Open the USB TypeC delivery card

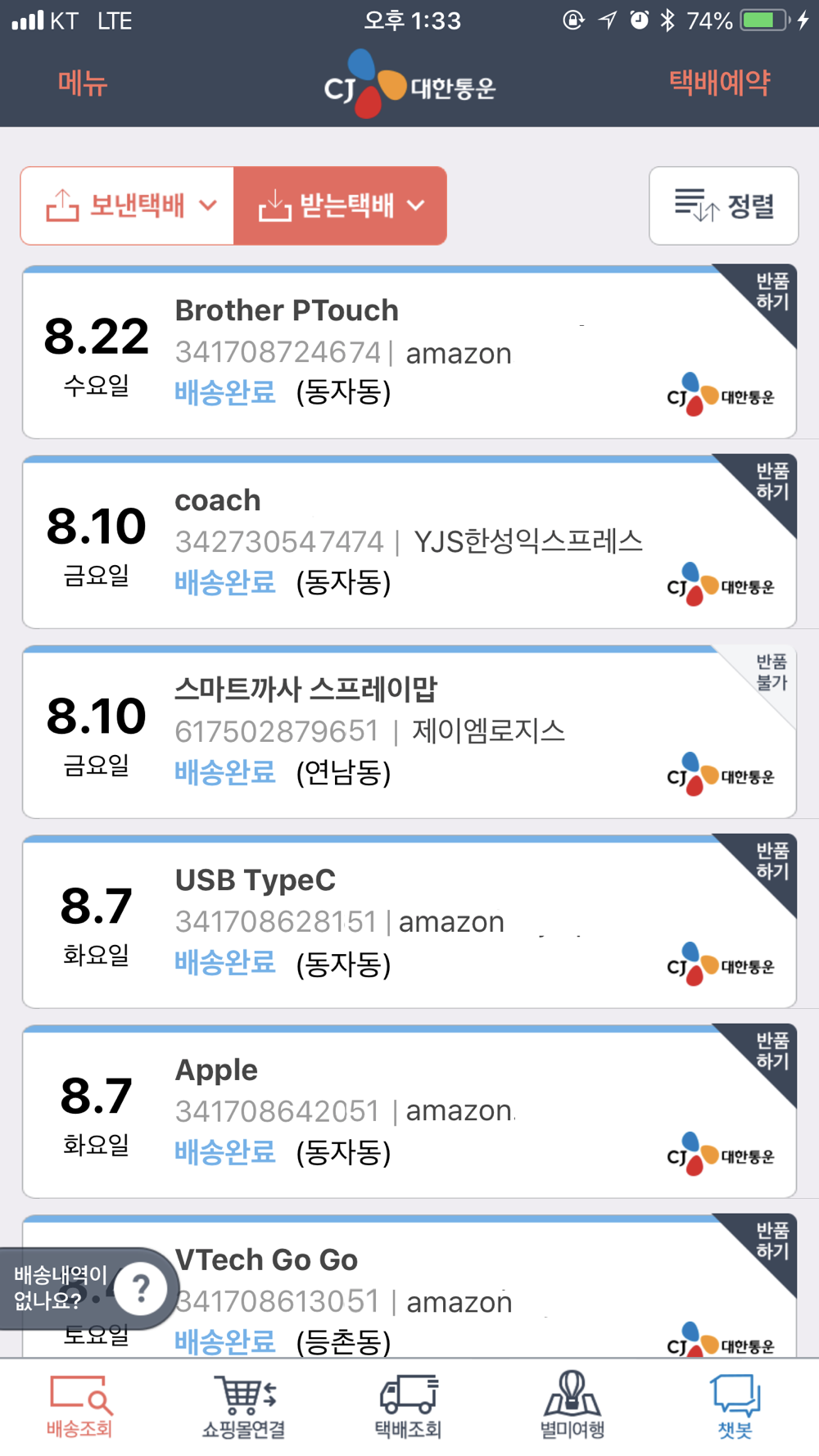tap(409, 922)
